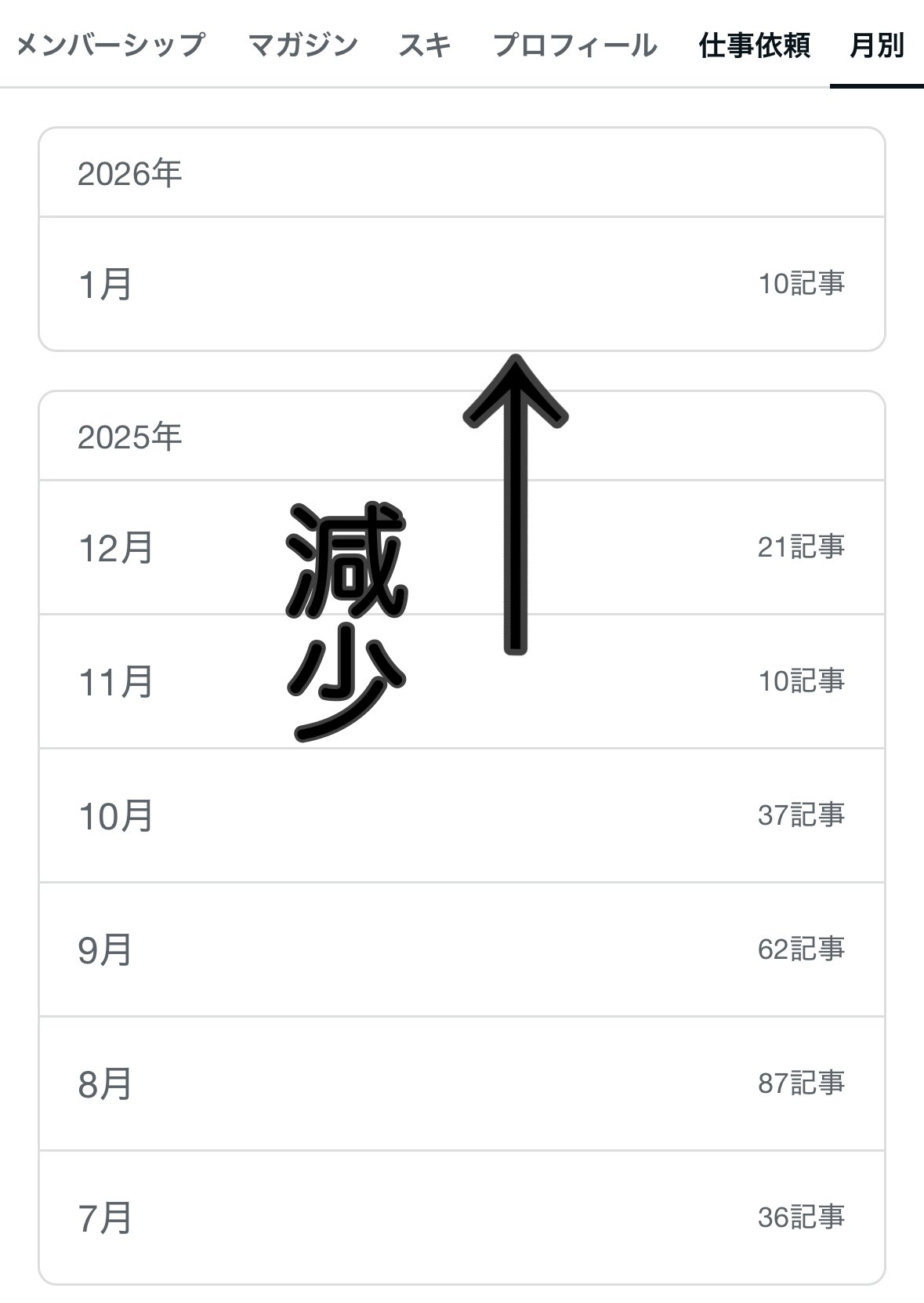Open the 10月 row with 37記事
Image resolution: width=924 pixels, height=1303 pixels.
pyautogui.click(x=462, y=815)
